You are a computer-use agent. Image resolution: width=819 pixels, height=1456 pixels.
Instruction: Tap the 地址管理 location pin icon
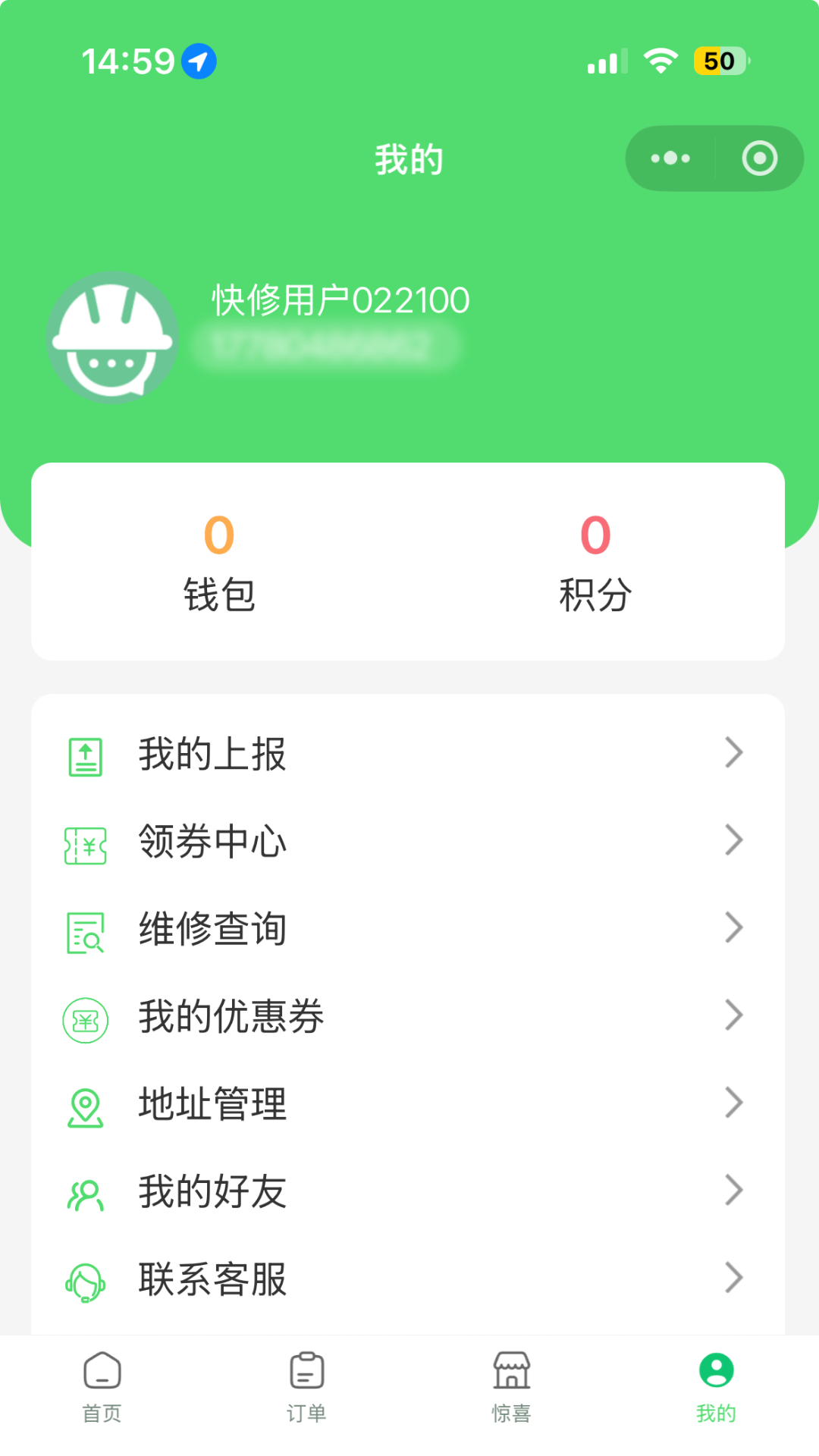85,1103
